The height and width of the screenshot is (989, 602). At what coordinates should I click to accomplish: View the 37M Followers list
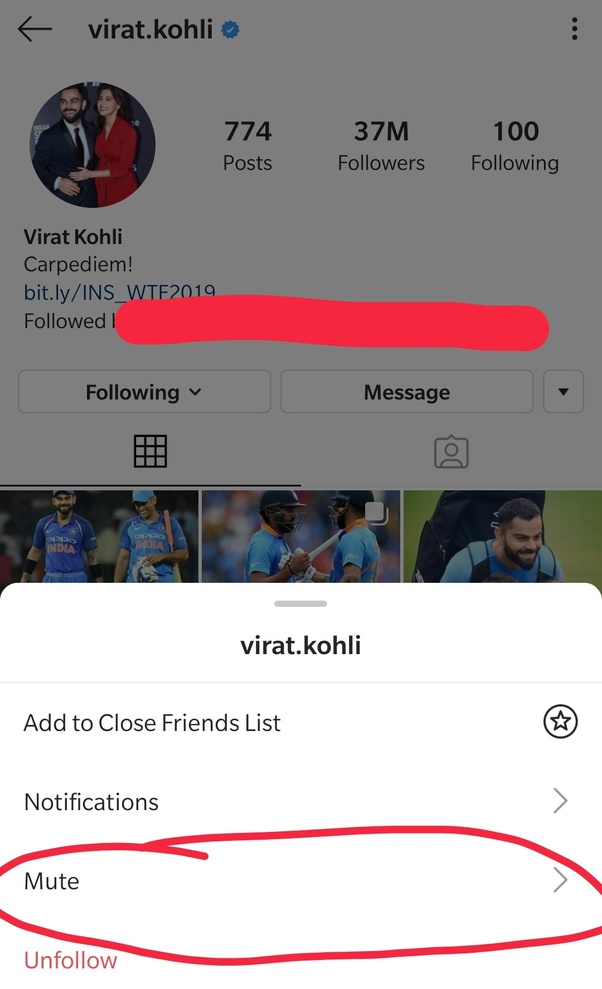381,146
